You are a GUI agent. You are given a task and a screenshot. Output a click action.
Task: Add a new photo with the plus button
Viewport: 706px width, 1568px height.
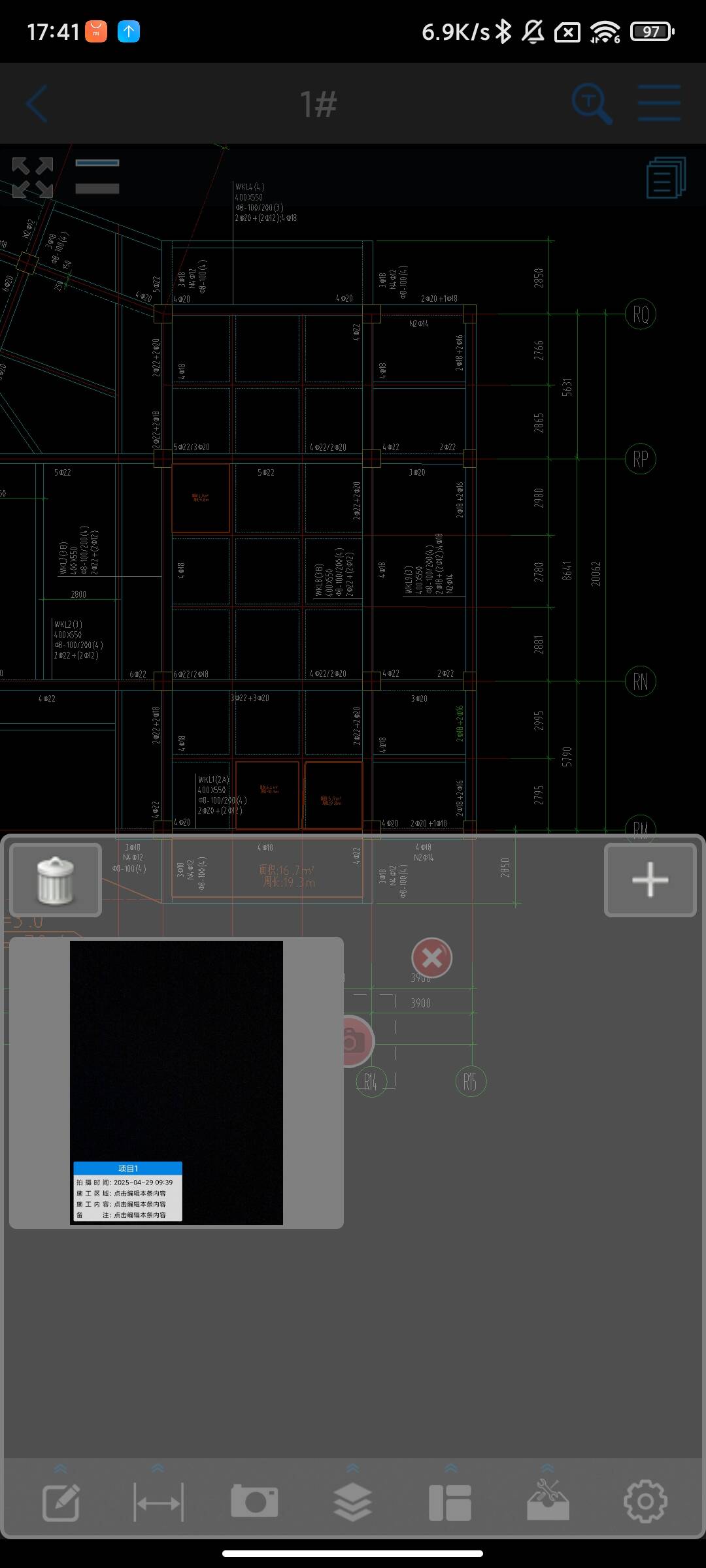click(x=650, y=880)
